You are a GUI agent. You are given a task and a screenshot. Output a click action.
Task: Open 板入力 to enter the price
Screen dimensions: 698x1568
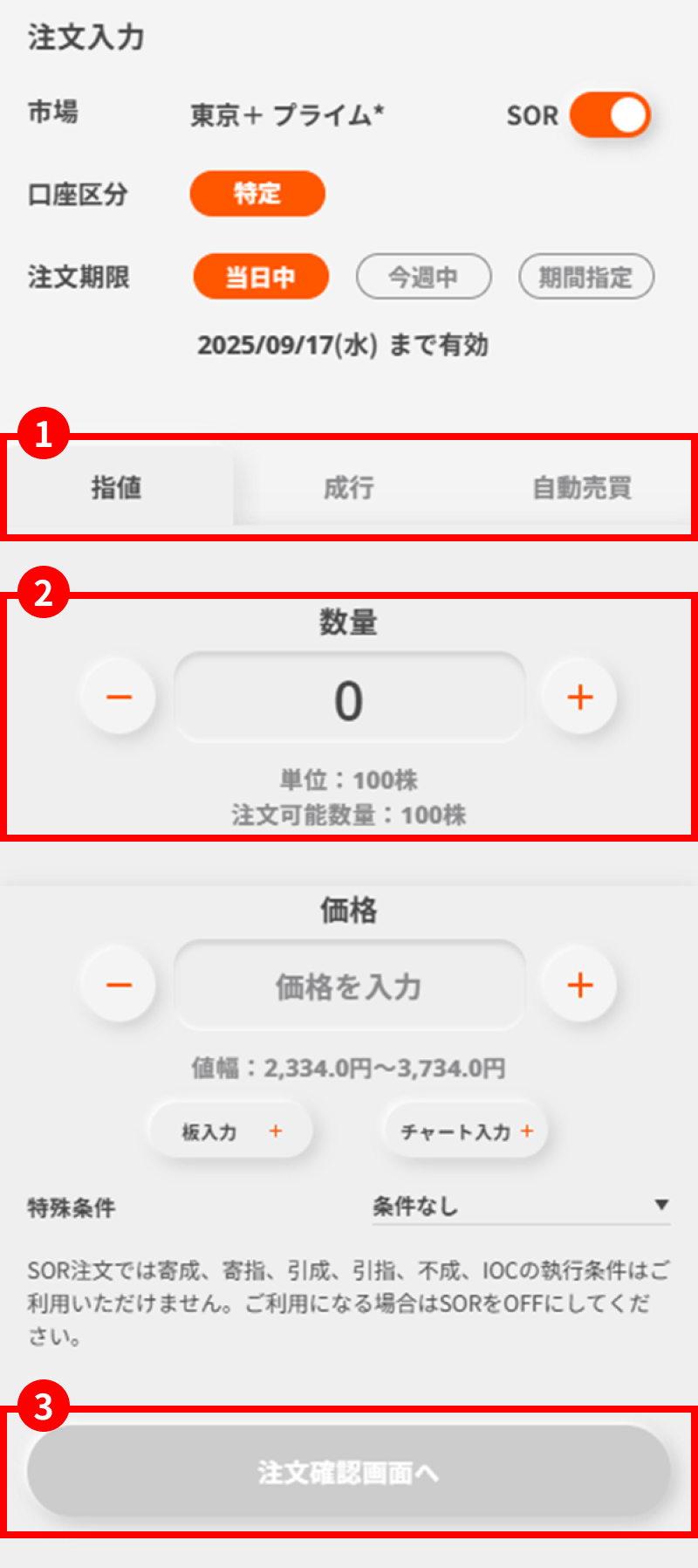coord(231,1131)
